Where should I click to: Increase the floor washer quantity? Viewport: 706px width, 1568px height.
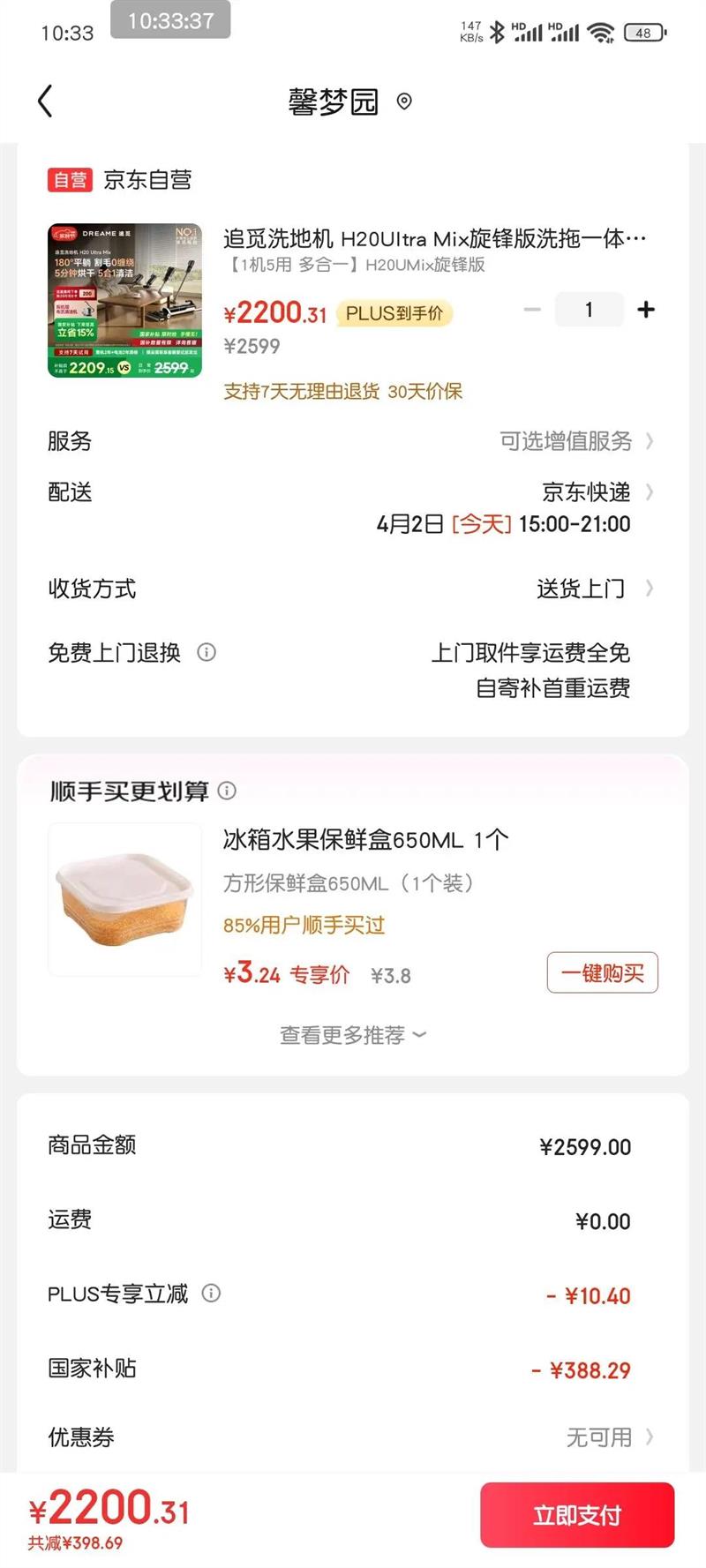point(646,310)
